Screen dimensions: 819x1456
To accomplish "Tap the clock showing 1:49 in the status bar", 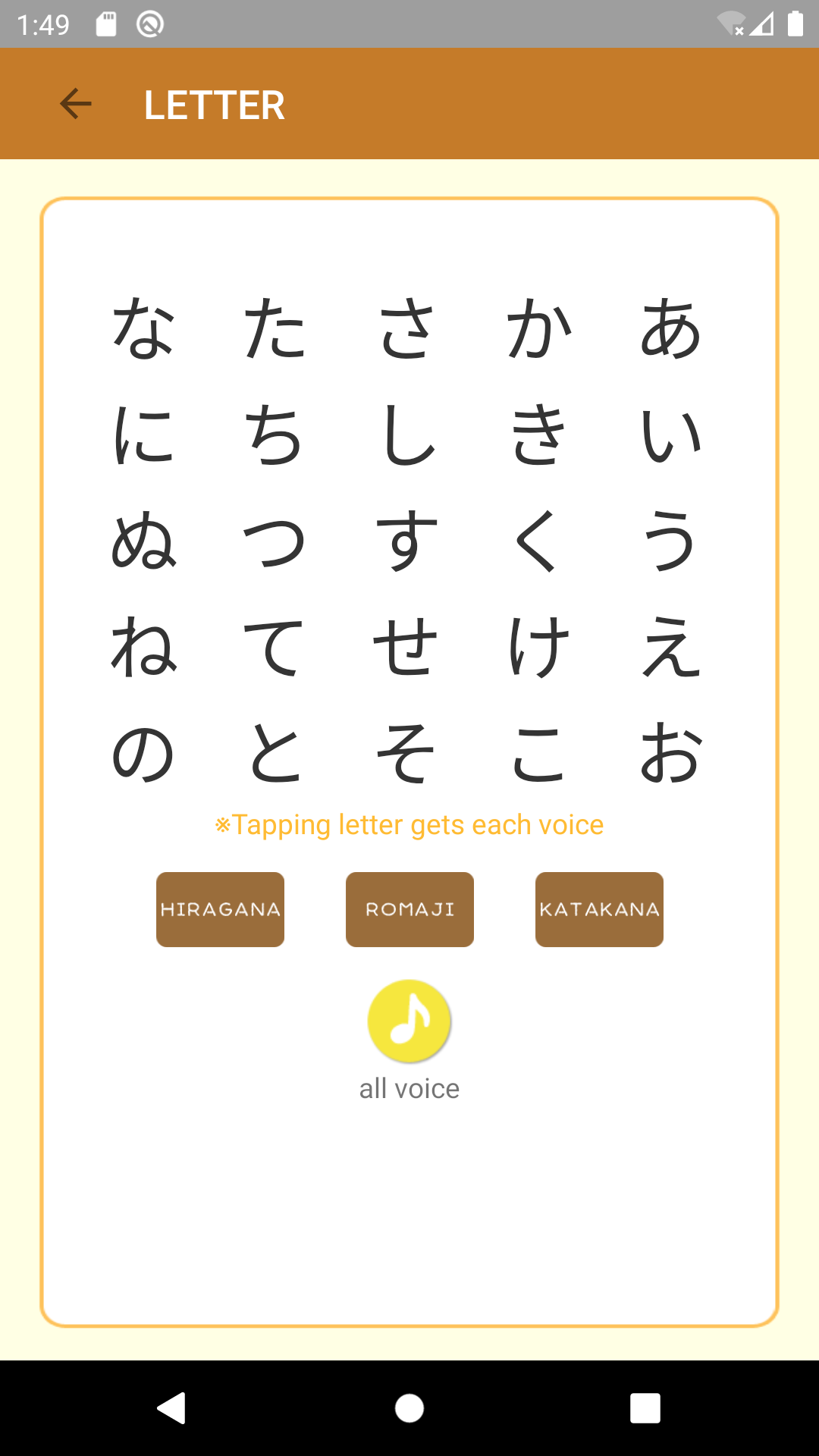I will click(42, 23).
